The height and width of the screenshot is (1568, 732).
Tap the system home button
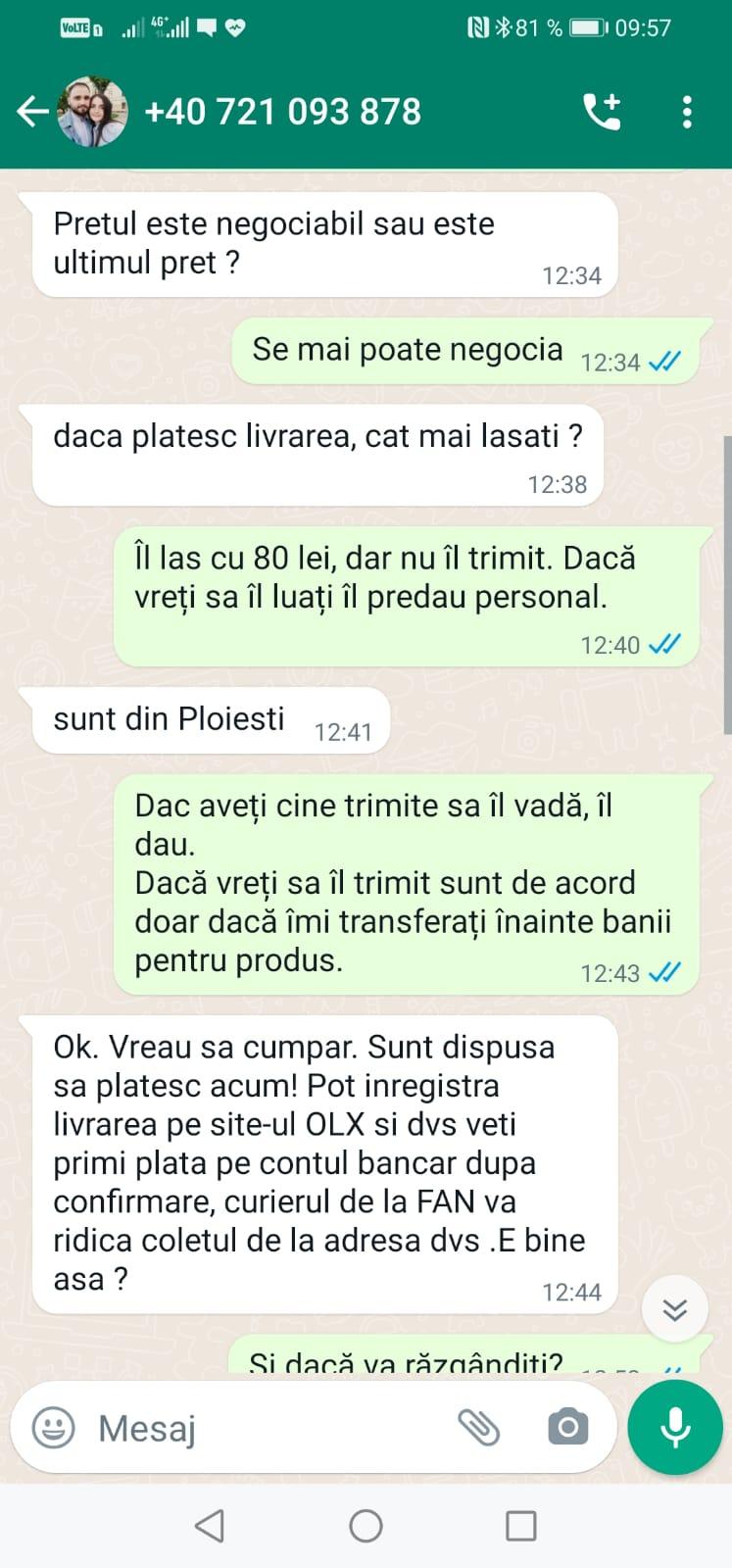366,1526
